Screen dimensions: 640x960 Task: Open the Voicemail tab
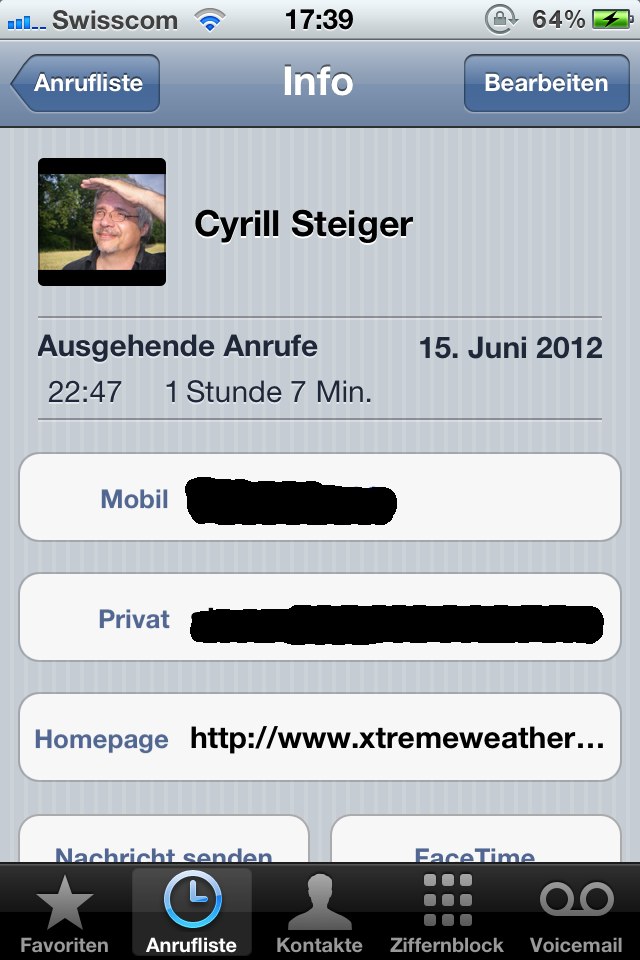576,914
